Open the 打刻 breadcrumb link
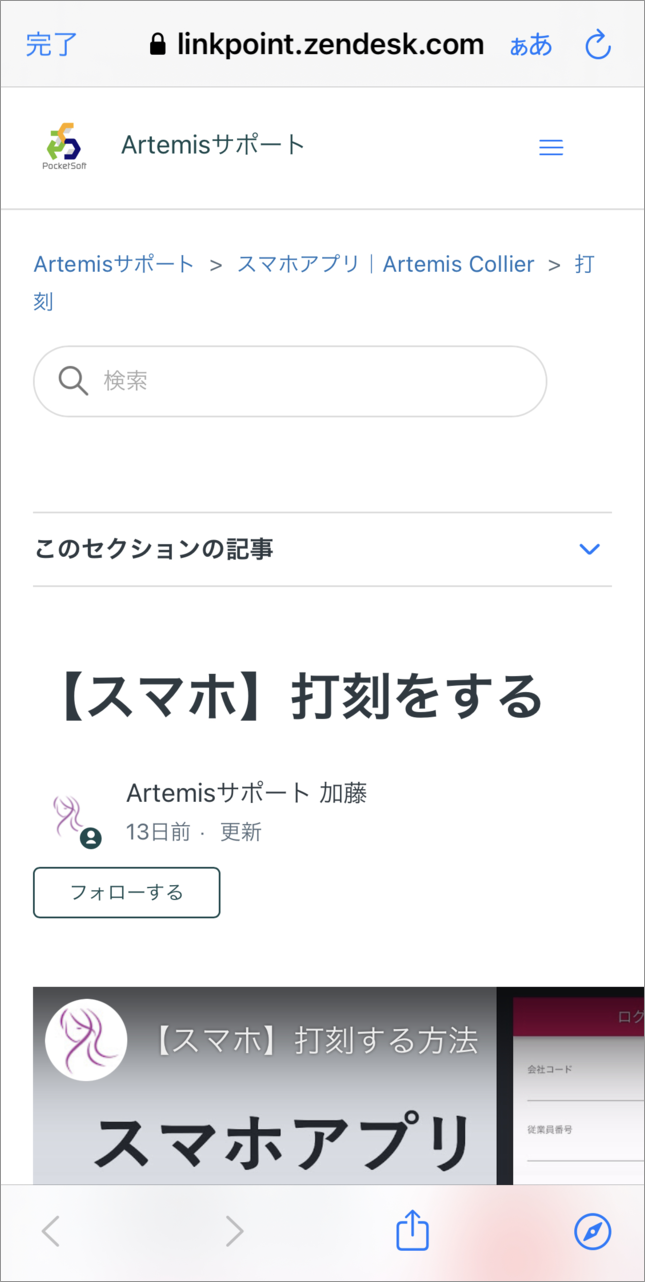645x1282 pixels. (585, 265)
